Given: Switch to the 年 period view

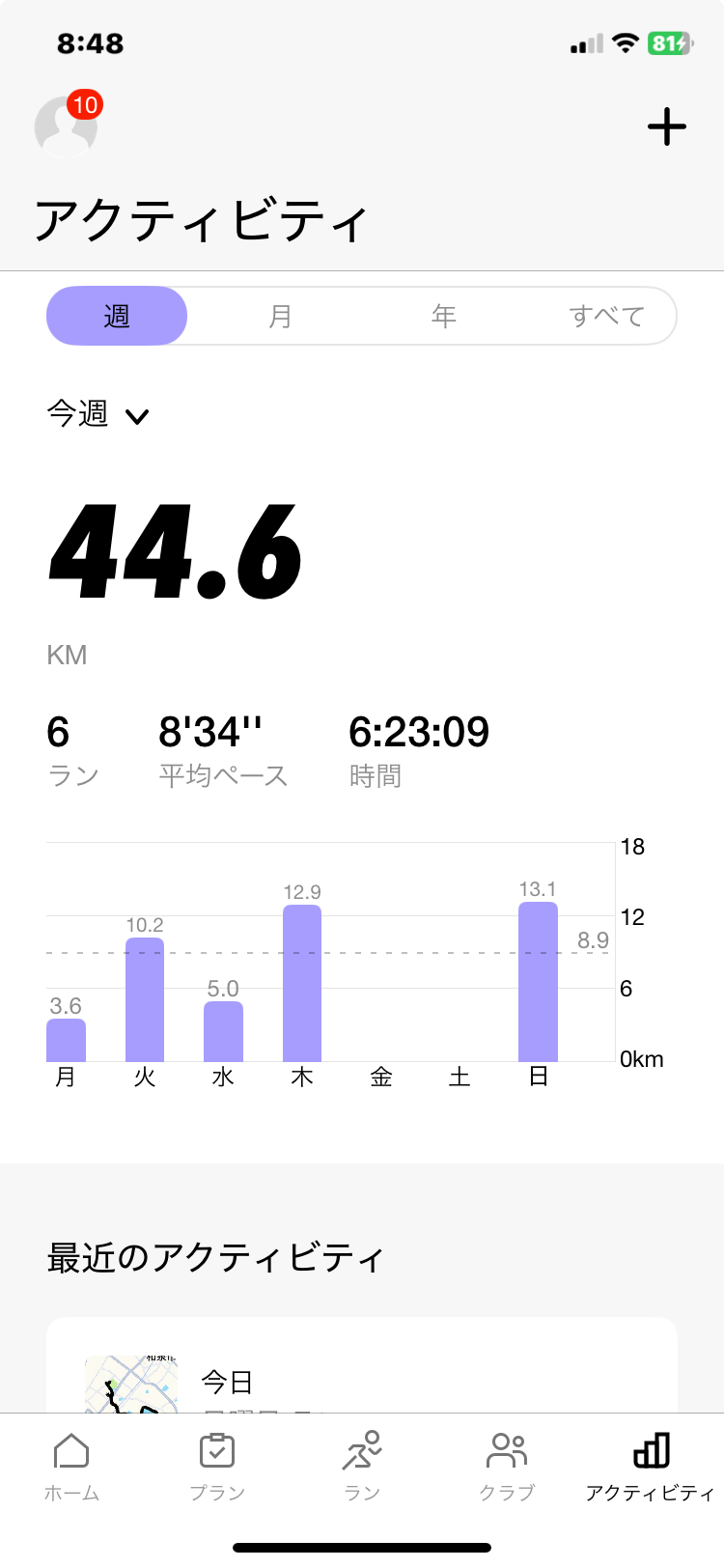Looking at the screenshot, I should click(443, 316).
